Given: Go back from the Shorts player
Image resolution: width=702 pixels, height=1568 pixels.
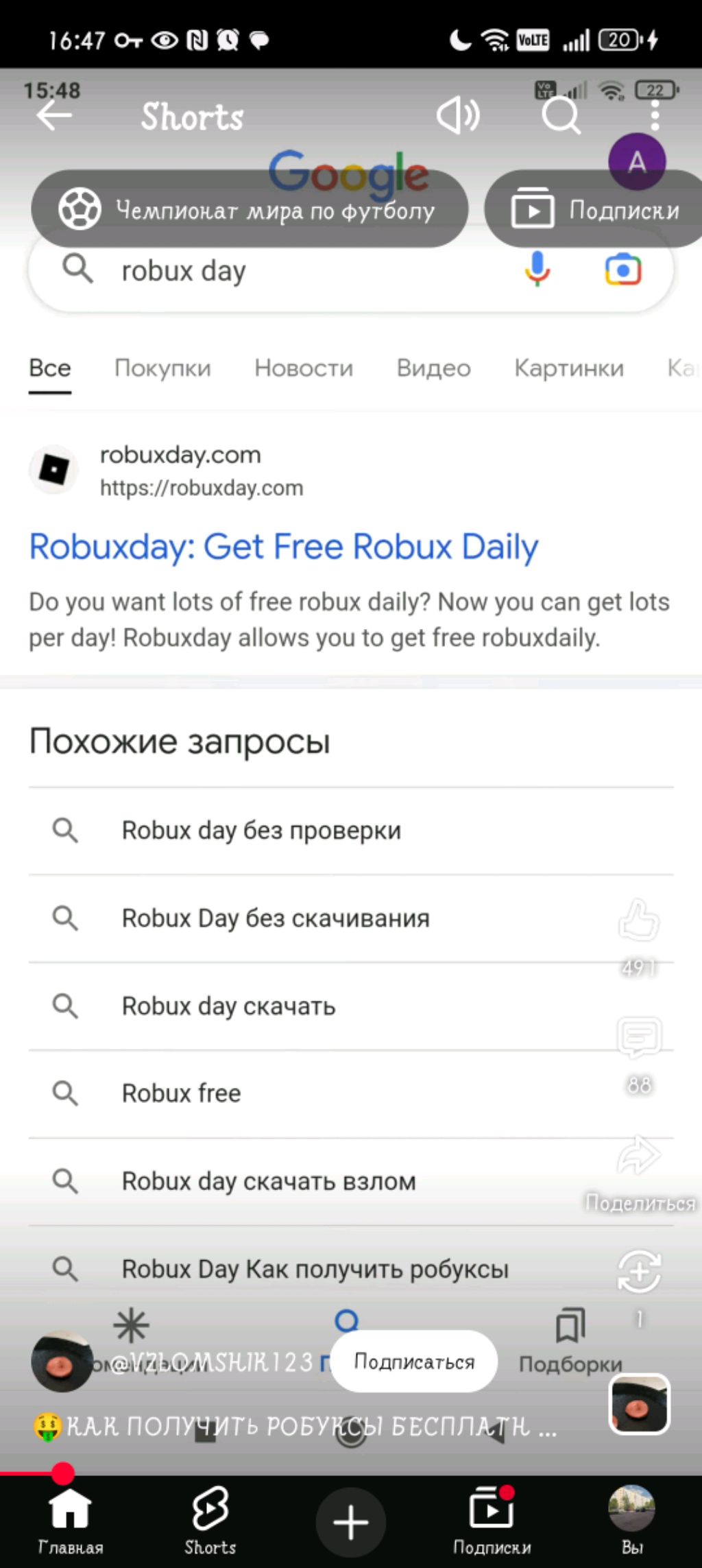Looking at the screenshot, I should 54,116.
